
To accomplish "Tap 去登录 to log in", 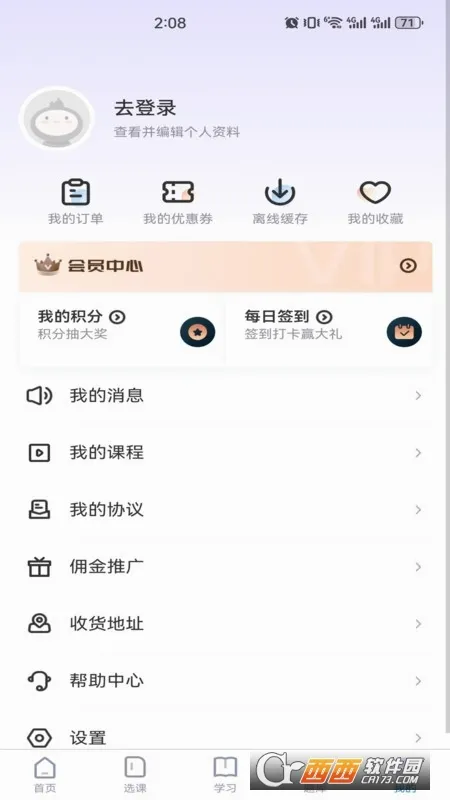I will (x=145, y=108).
